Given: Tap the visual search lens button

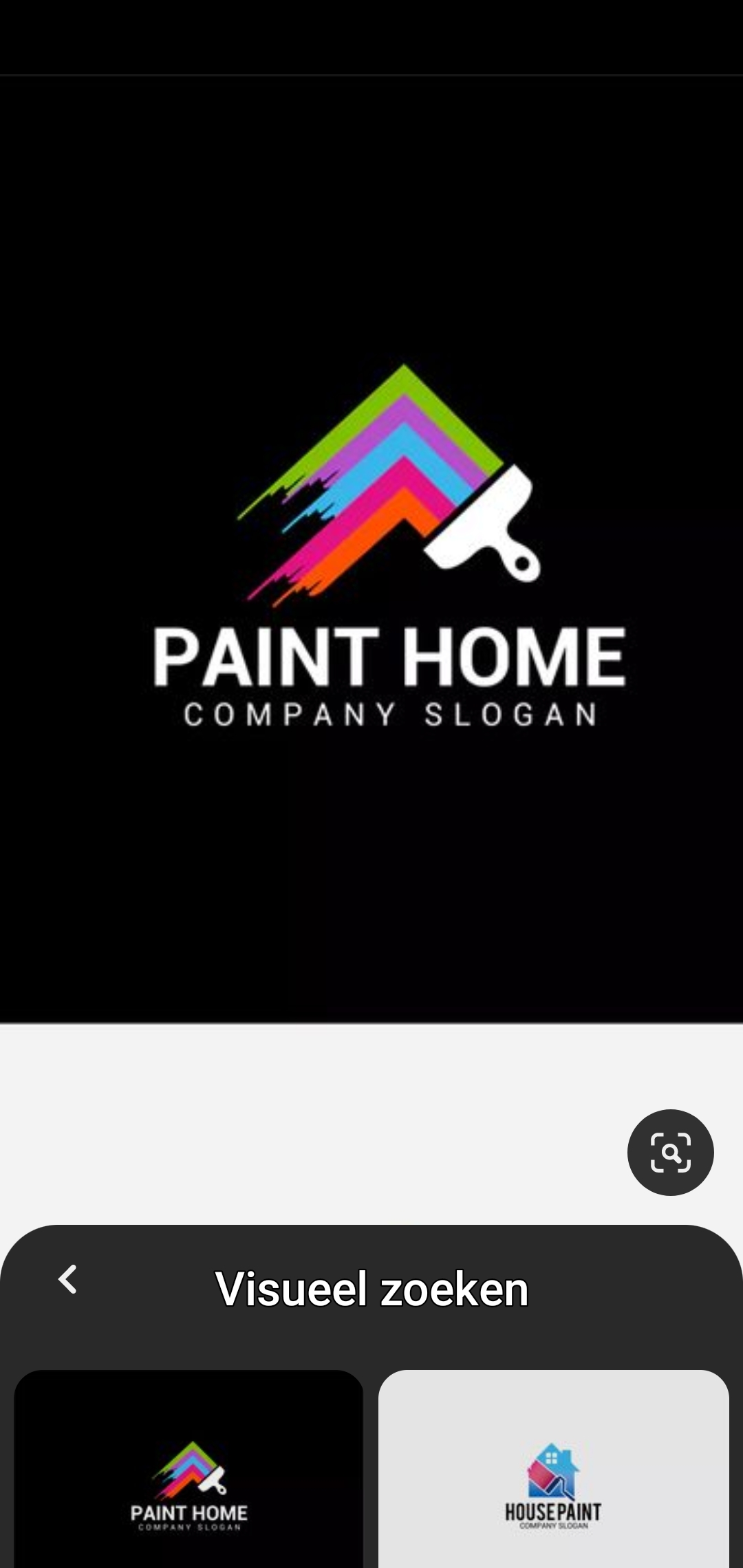Looking at the screenshot, I should pyautogui.click(x=670, y=1152).
